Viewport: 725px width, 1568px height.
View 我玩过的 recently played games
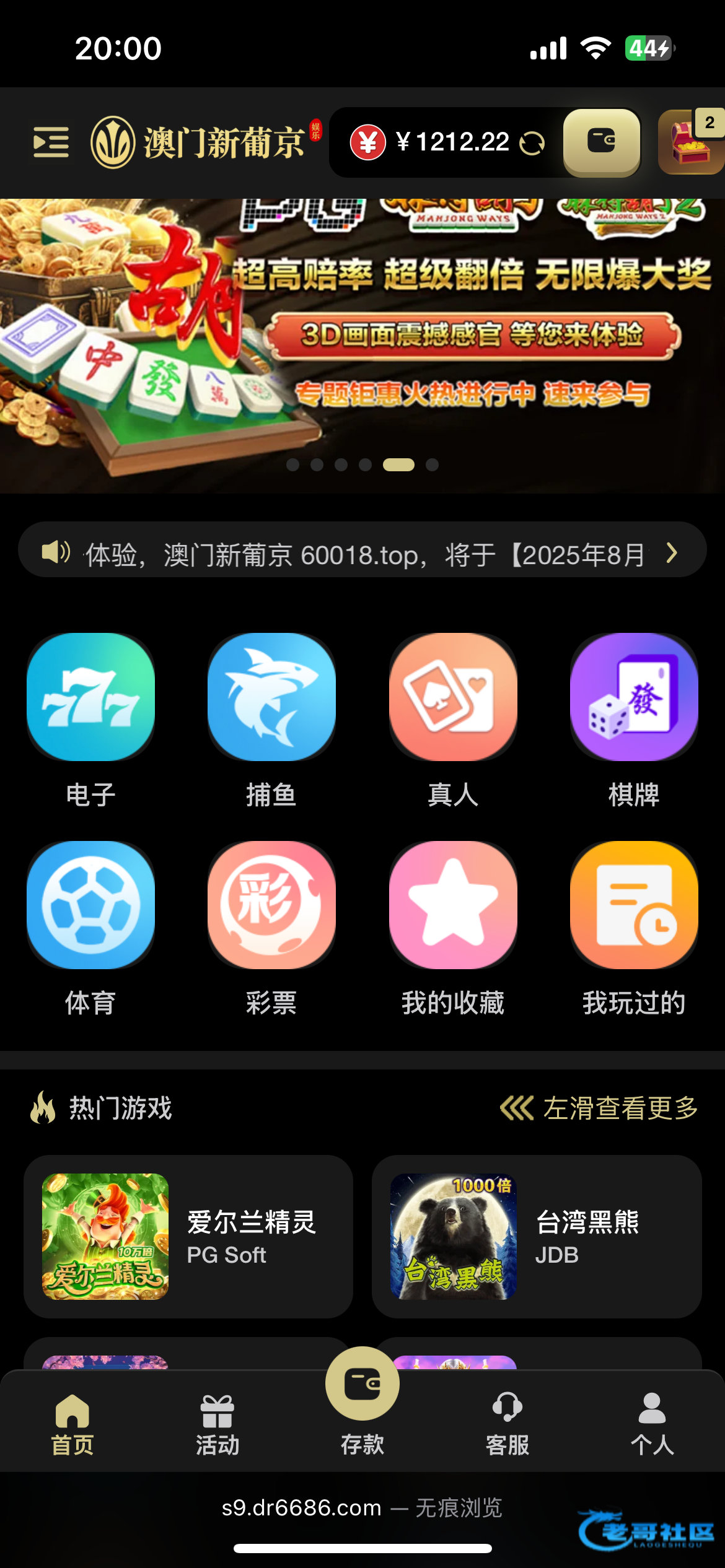[x=634, y=905]
